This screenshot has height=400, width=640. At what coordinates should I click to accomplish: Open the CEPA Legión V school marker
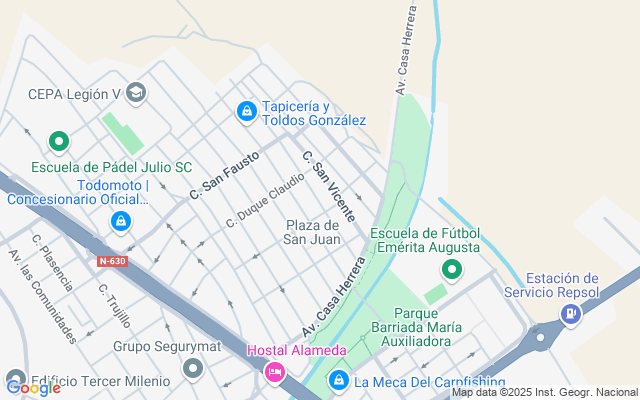coord(136,94)
